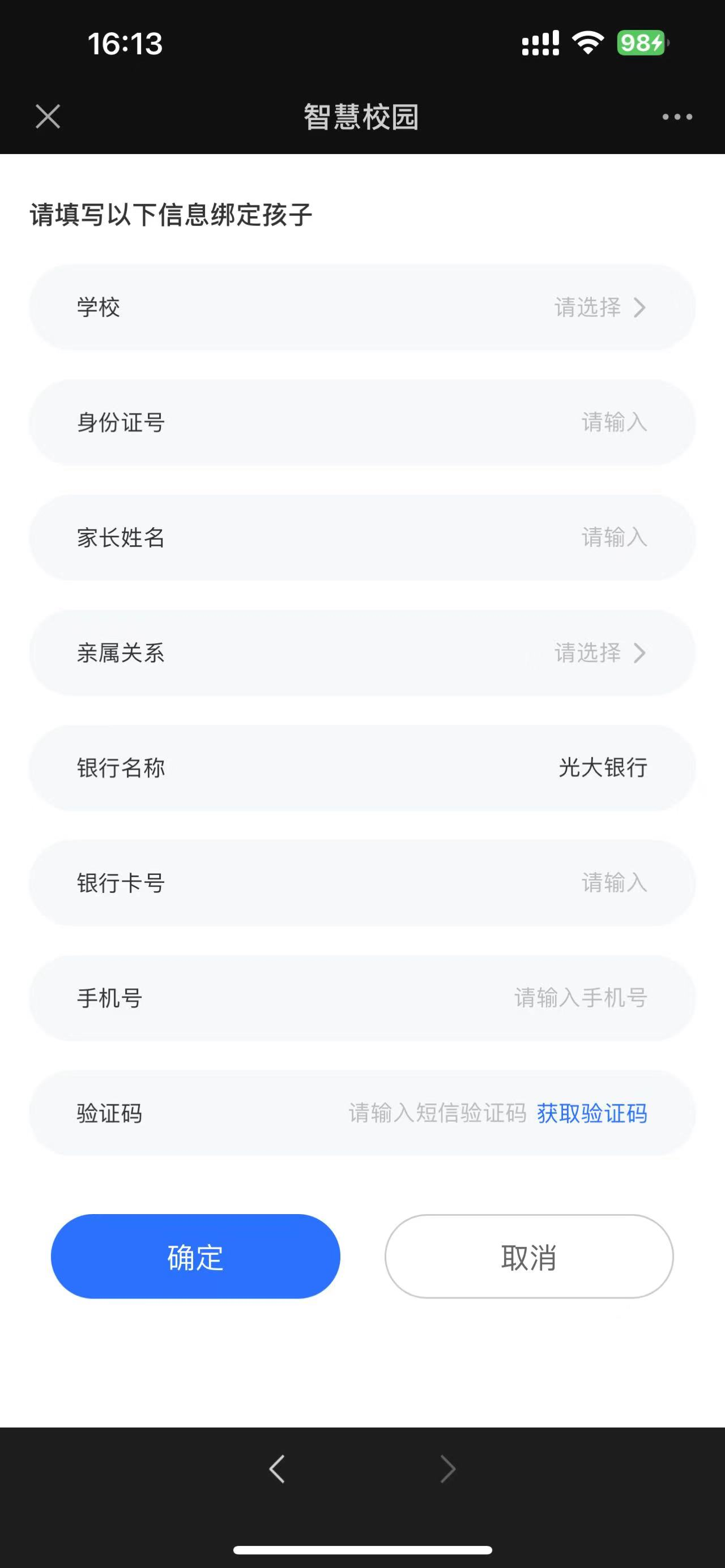
Task: Request a code via 获取验证码
Action: (592, 1113)
